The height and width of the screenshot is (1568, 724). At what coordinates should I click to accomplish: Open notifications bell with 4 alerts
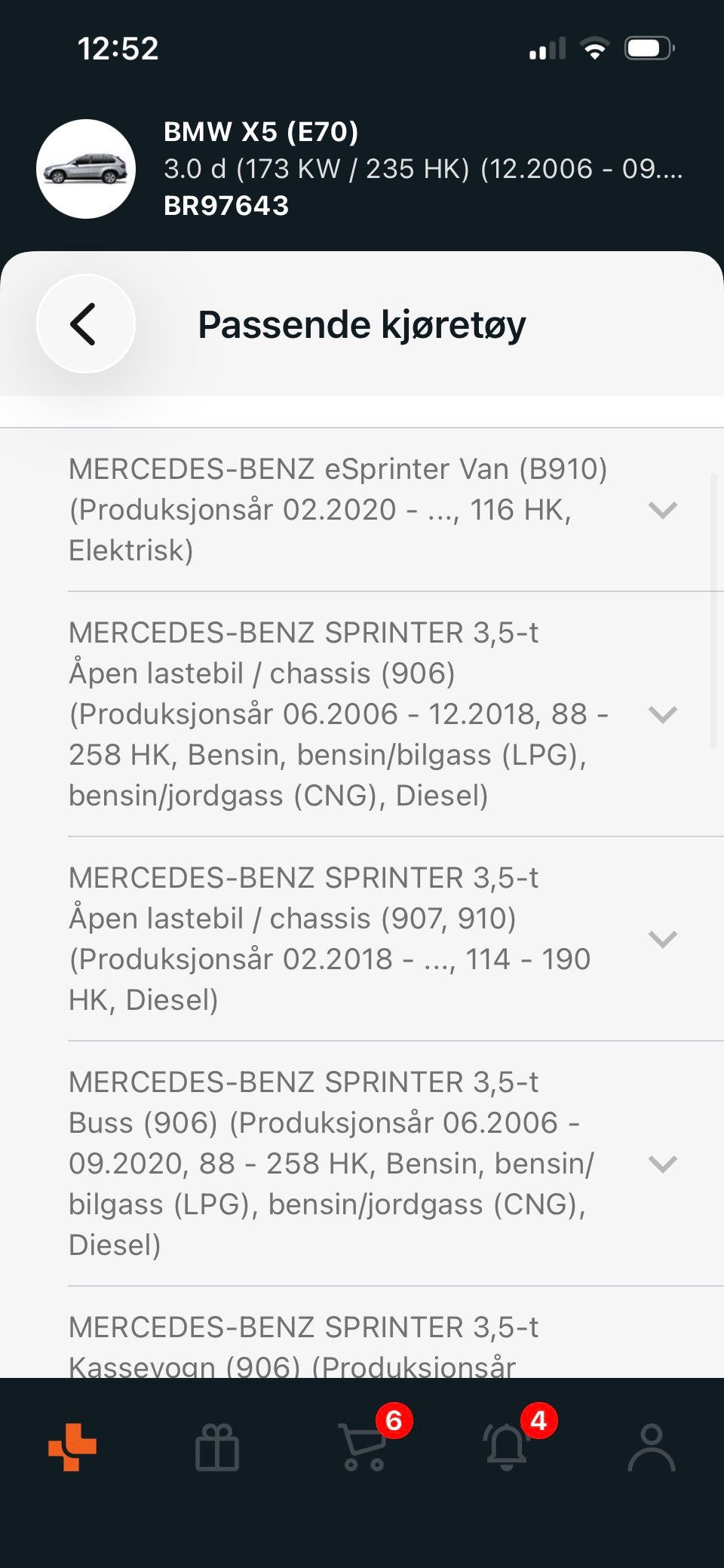coord(508,1446)
